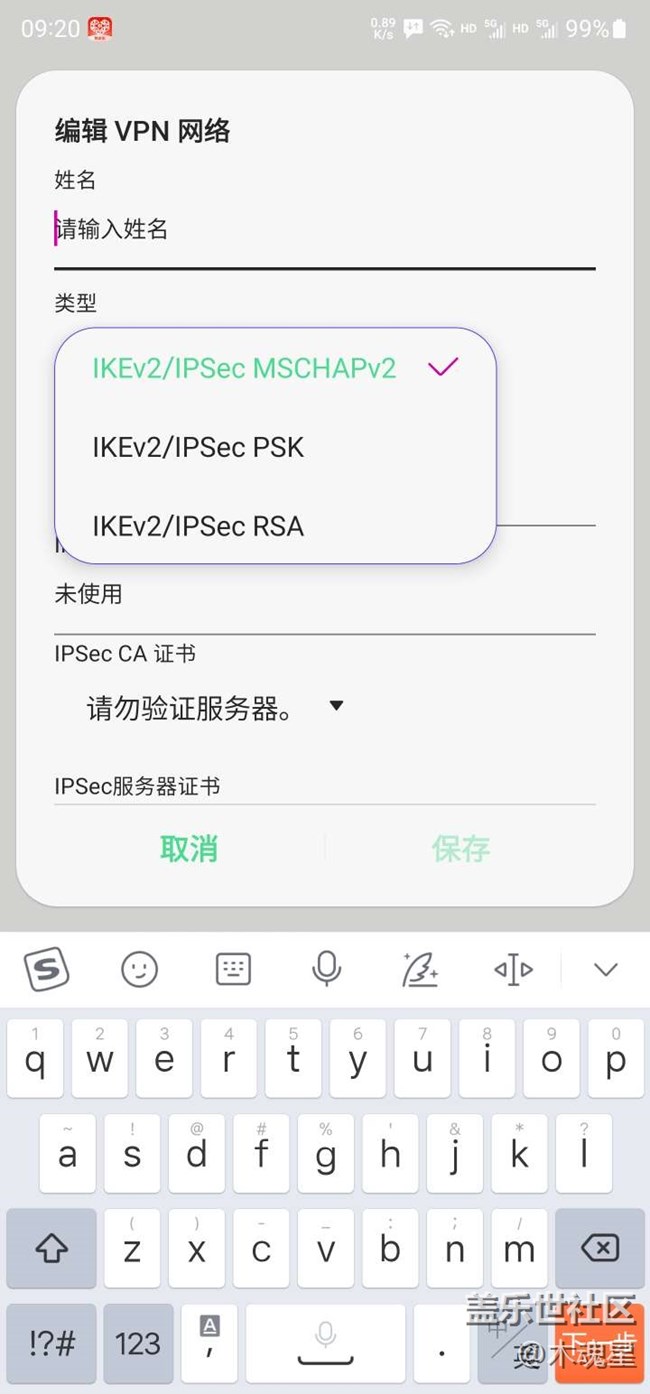Viewport: 650px width, 1394px height.
Task: Switch to the 123 number keypad
Action: 138,1343
